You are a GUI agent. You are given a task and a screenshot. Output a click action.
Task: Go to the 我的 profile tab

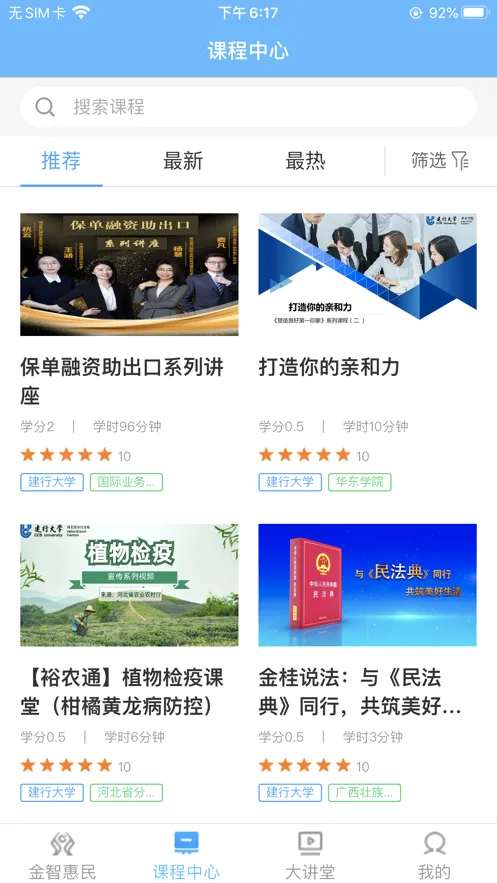coord(435,855)
